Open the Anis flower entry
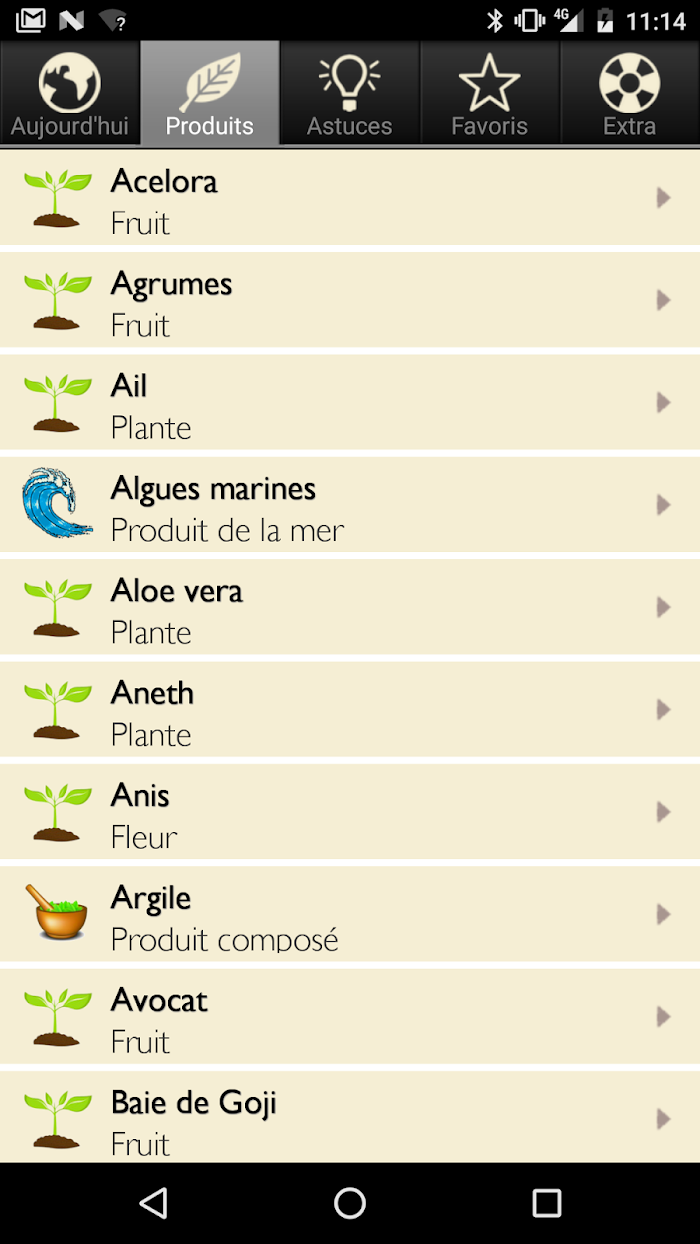700x1244 pixels. [x=350, y=812]
